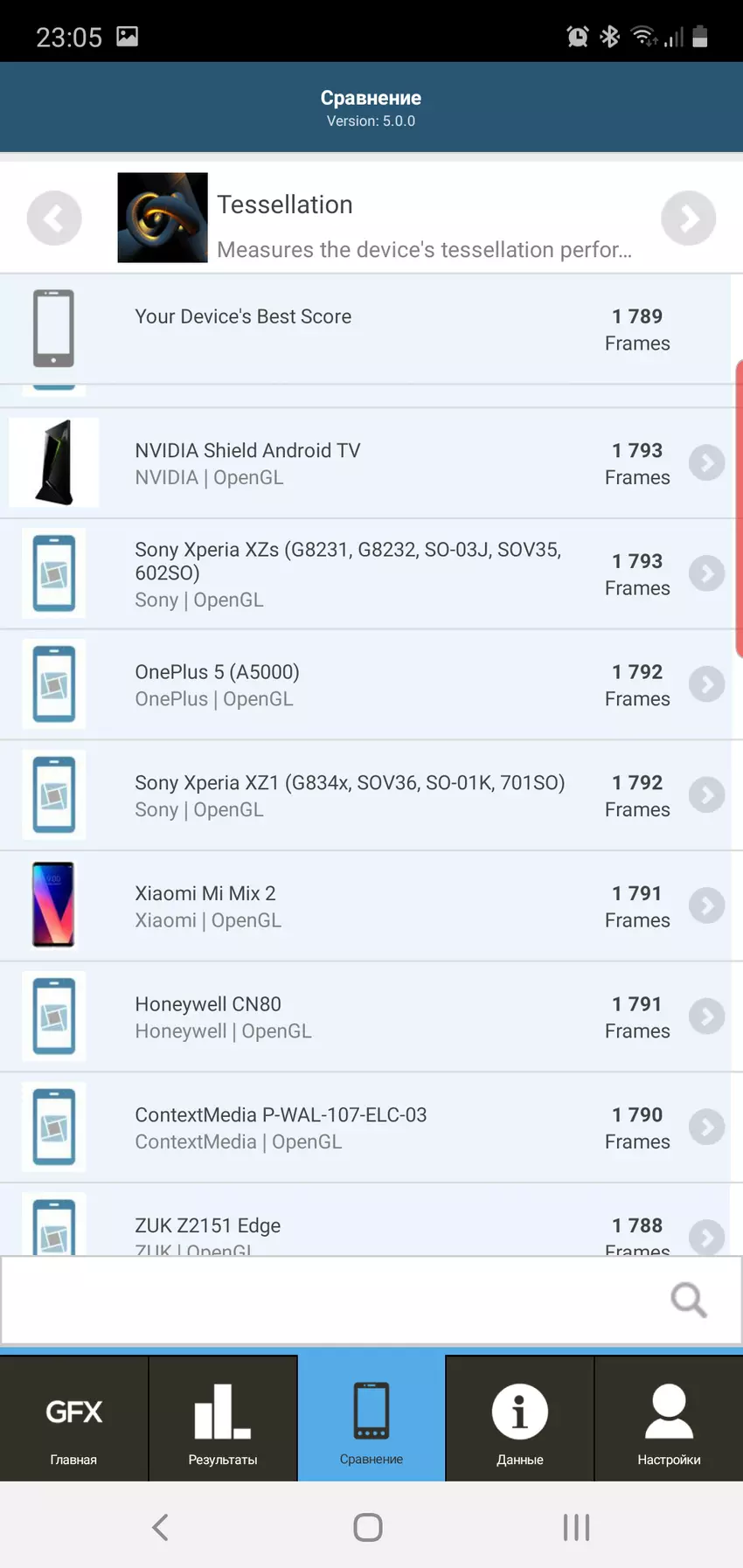Switch to the Результаты tab

coord(223,1419)
